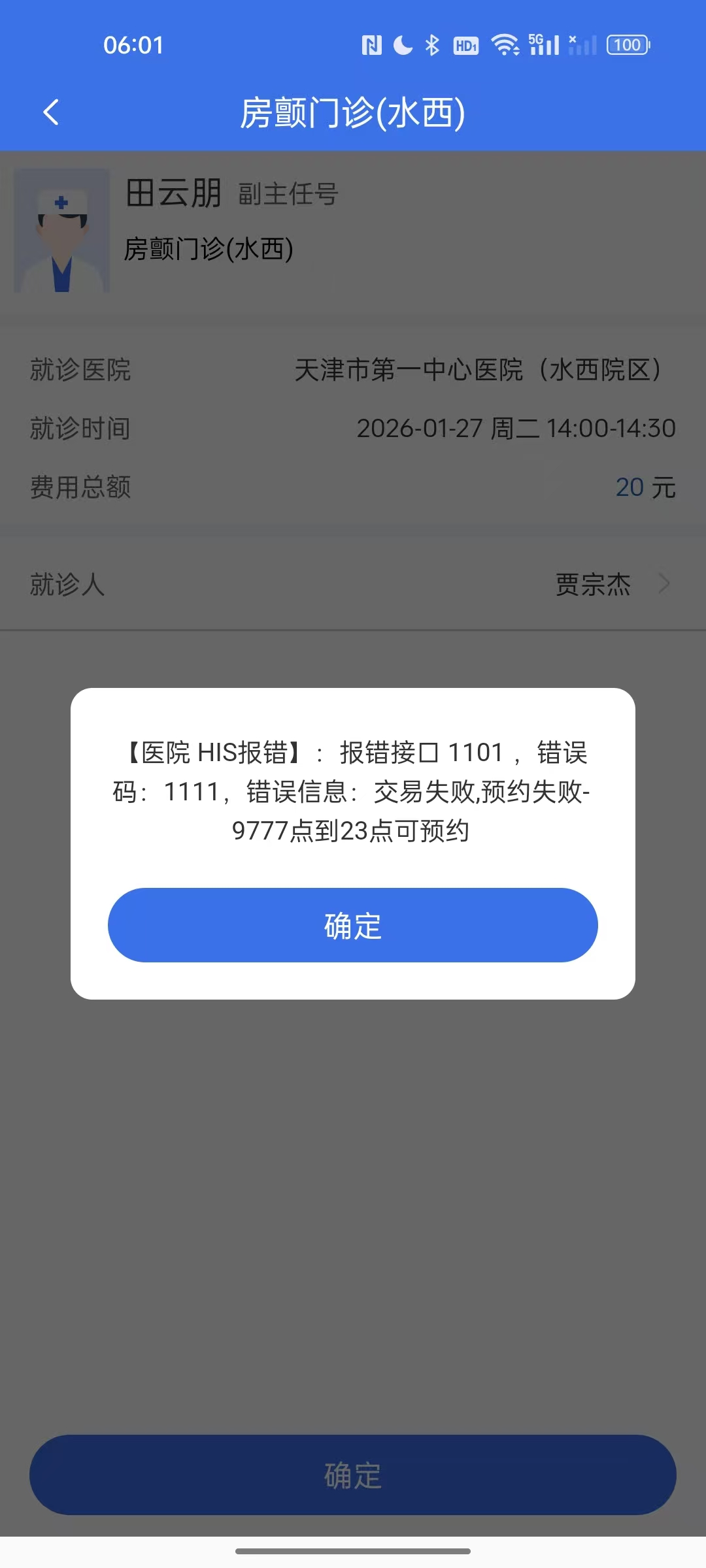Open the 就诊人 row showing 贾宗杰
Viewport: 706px width, 1568px height.
(x=353, y=583)
